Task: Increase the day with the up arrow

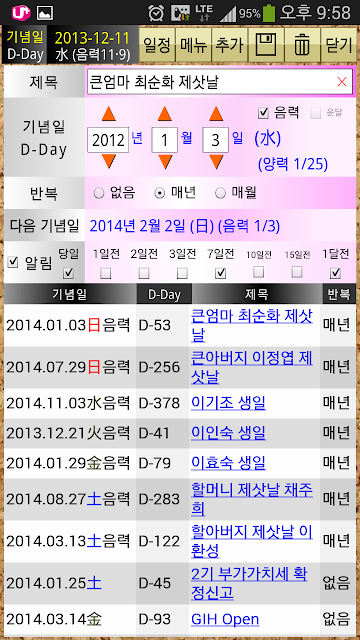Action: click(x=216, y=113)
